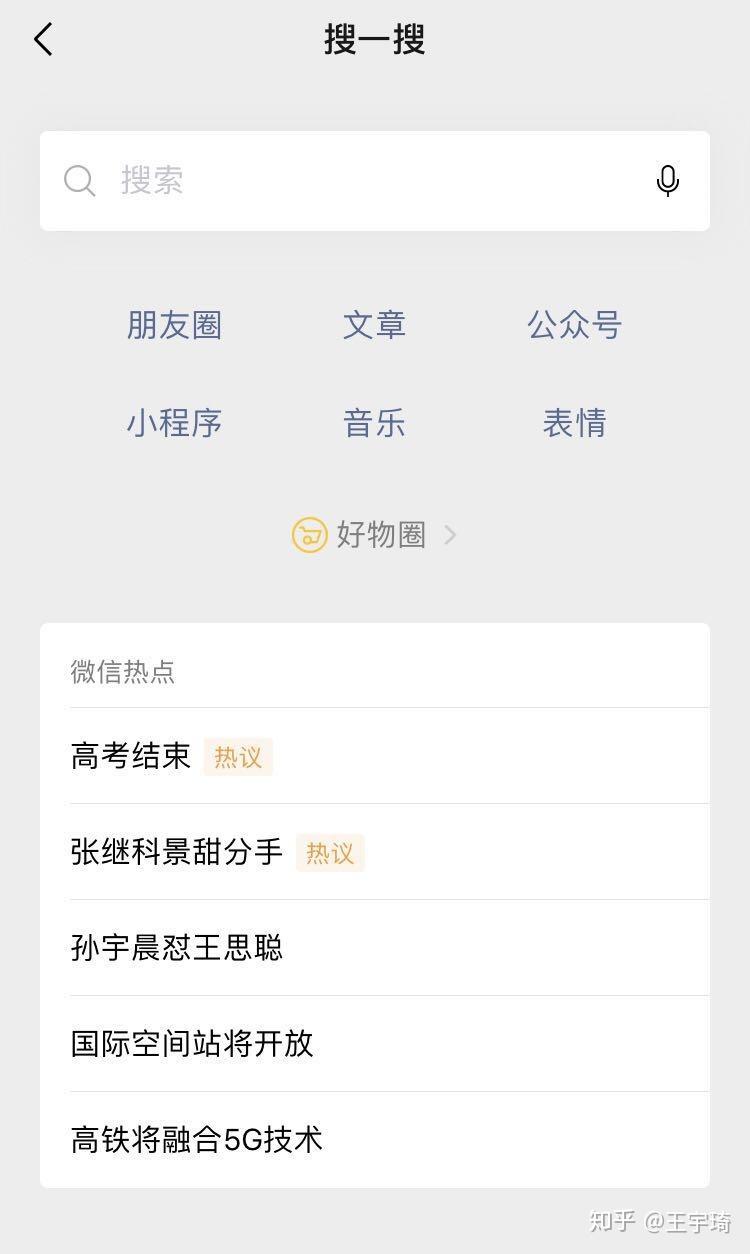
Task: Click the magnifying glass search icon
Action: click(x=80, y=181)
